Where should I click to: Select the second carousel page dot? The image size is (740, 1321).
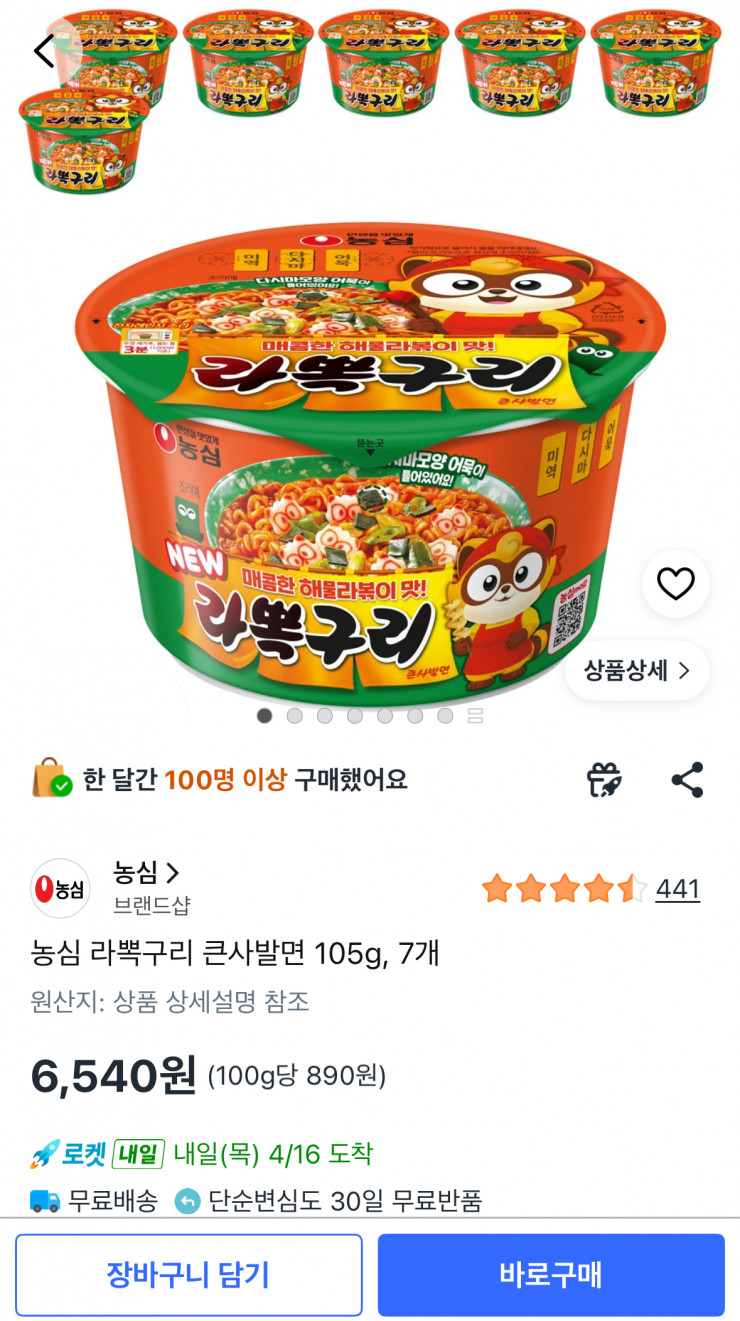[x=294, y=717]
